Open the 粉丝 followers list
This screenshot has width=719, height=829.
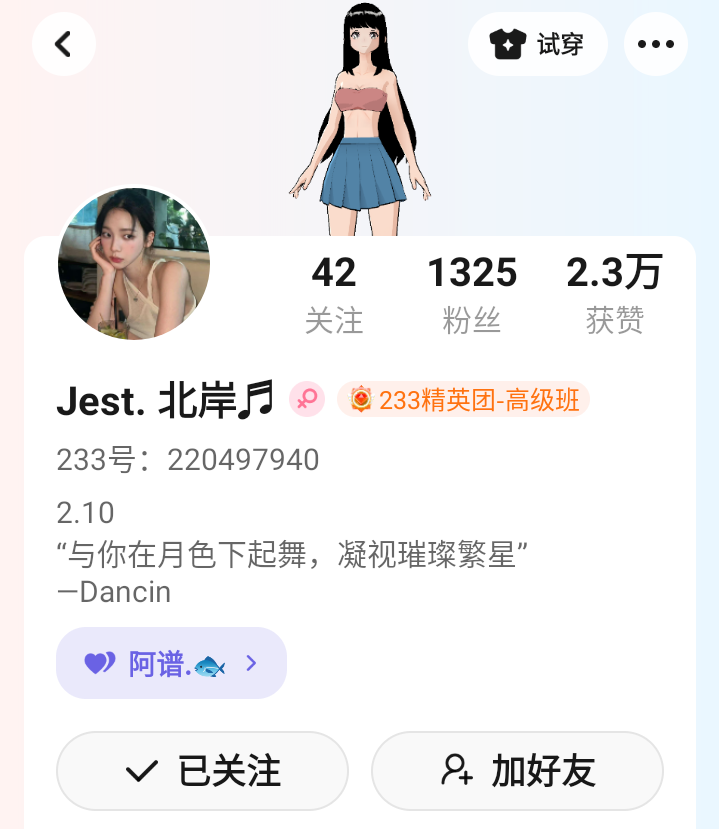pos(472,294)
